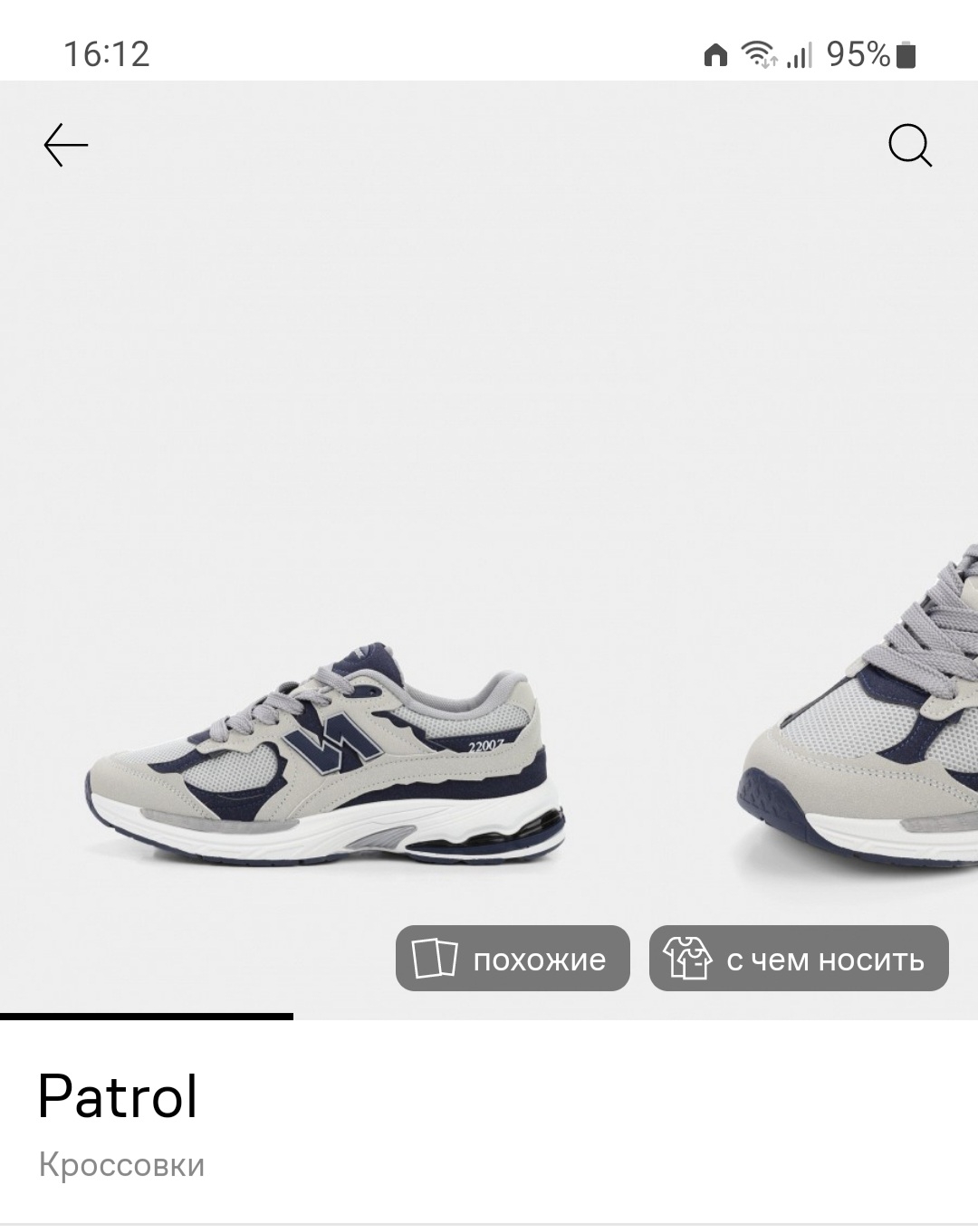Viewport: 978px width, 1232px height.
Task: Go back using the arrow icon
Action: pyautogui.click(x=66, y=146)
